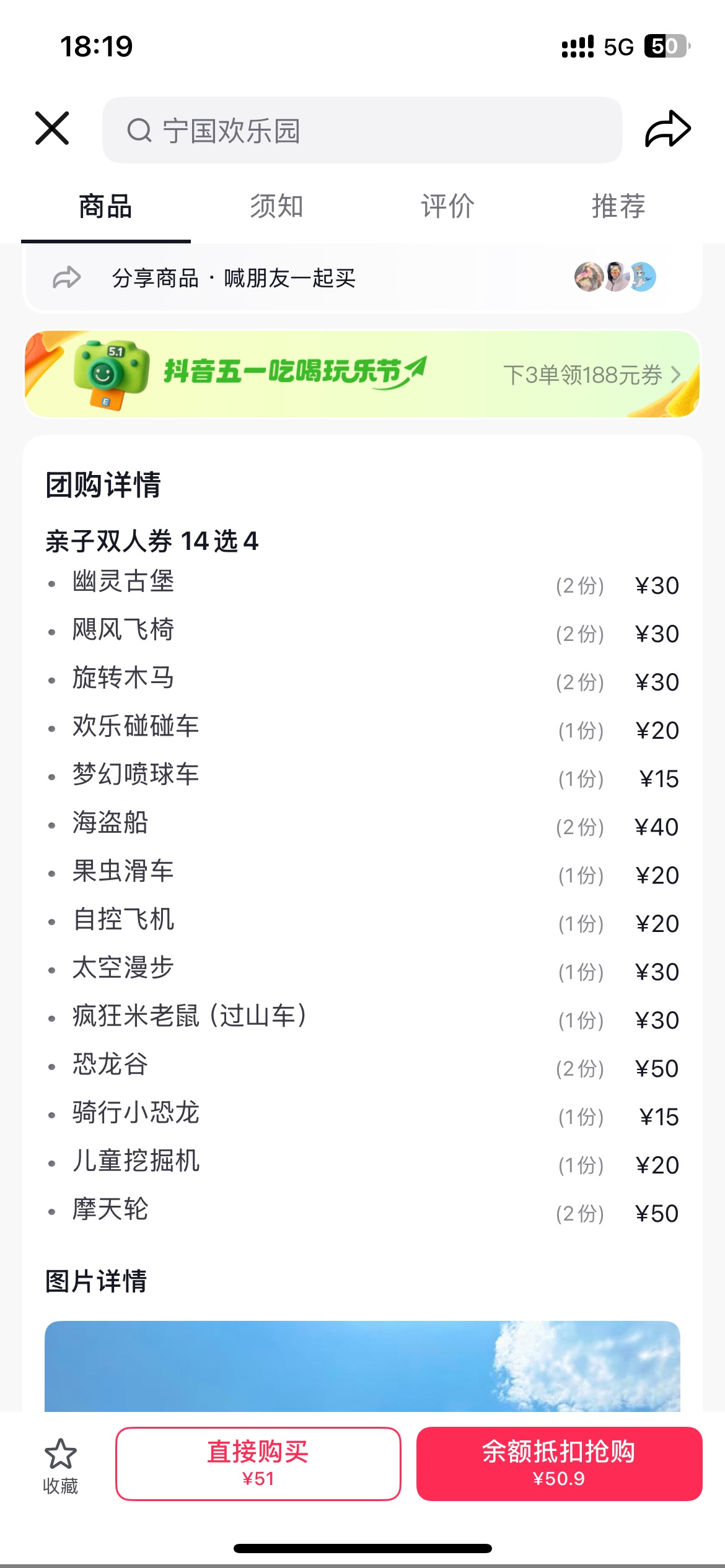Image resolution: width=725 pixels, height=1568 pixels.
Task: Close the product page with the X
Action: tap(52, 129)
